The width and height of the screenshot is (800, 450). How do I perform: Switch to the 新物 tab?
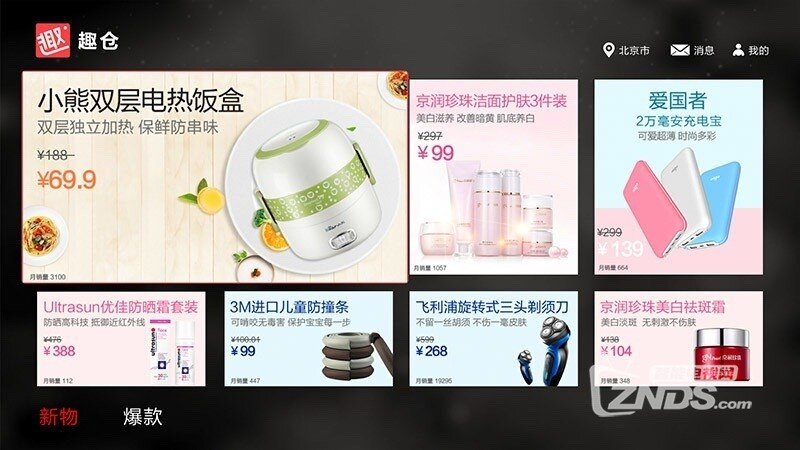click(x=58, y=417)
